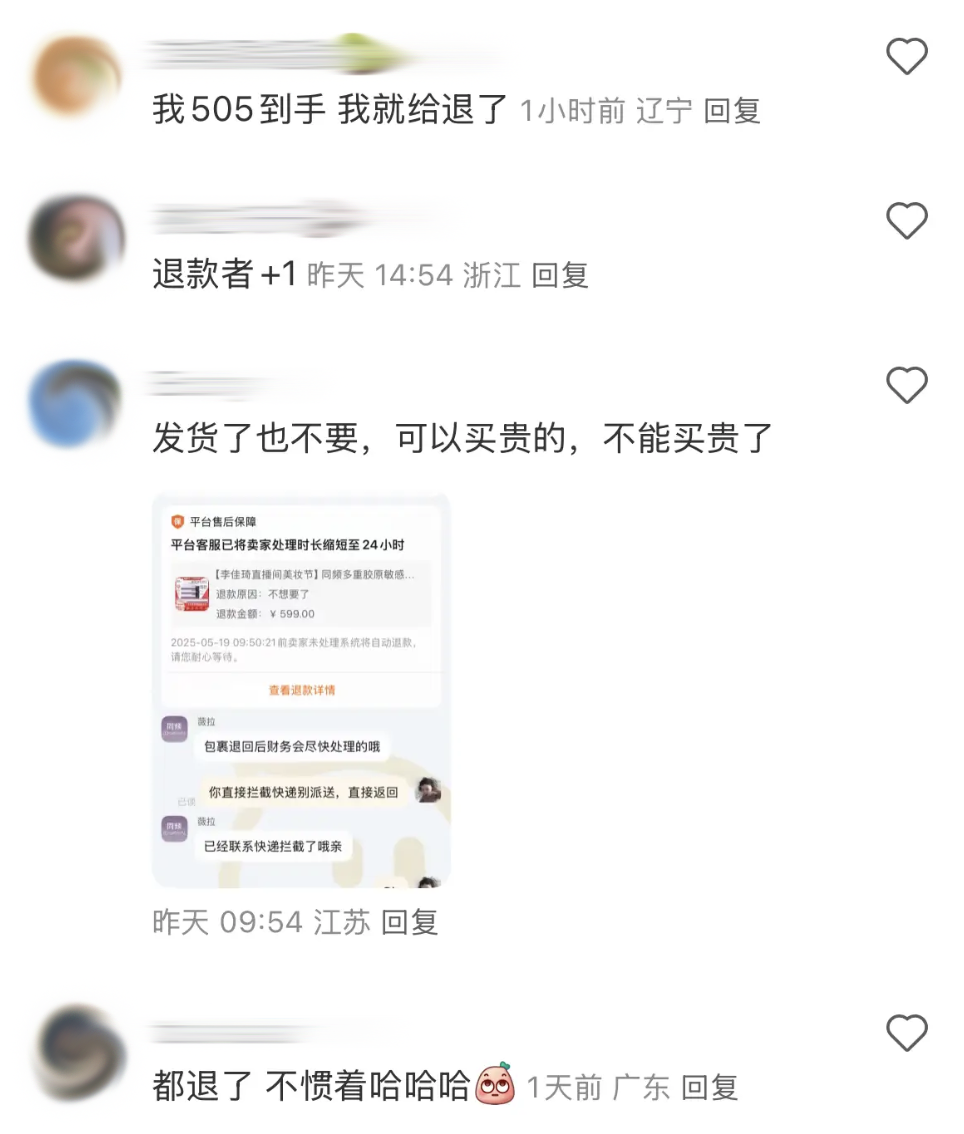The width and height of the screenshot is (964, 1134).
Task: Reply to the Zhejiang comment '退款者+1'
Action: [x=560, y=275]
